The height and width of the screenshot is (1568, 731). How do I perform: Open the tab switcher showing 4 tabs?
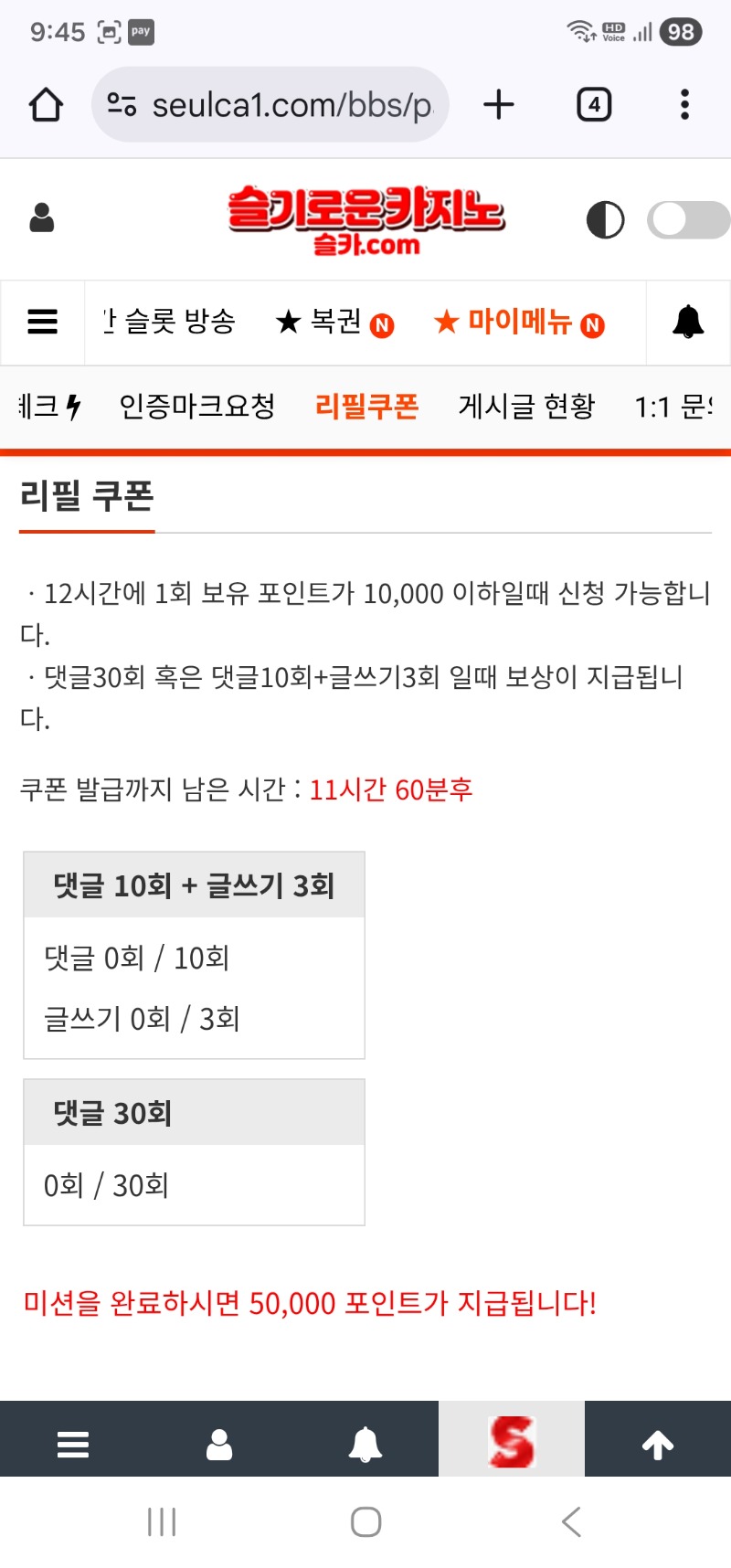click(x=594, y=105)
